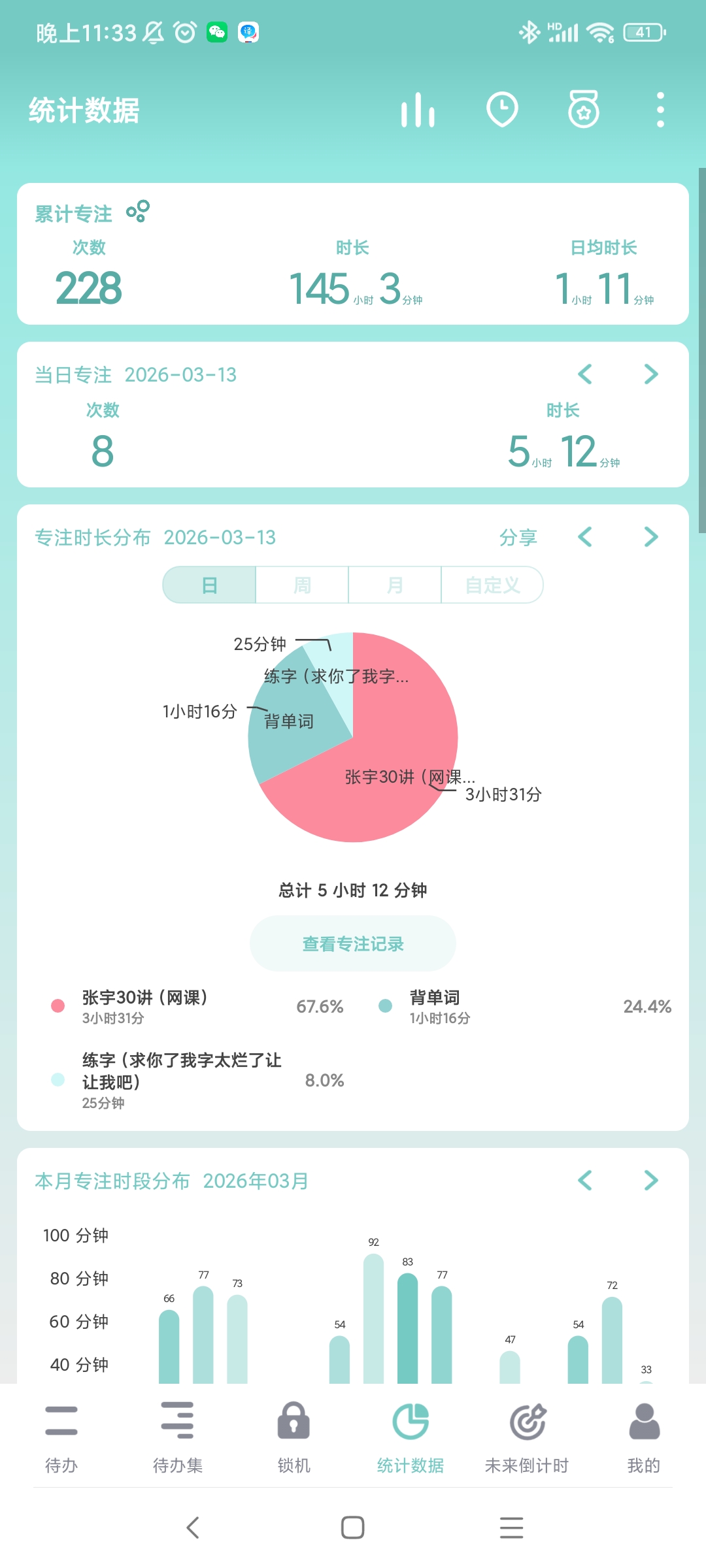This screenshot has width=706, height=1568.
Task: Show previous date in 专注时长分布
Action: [x=585, y=537]
